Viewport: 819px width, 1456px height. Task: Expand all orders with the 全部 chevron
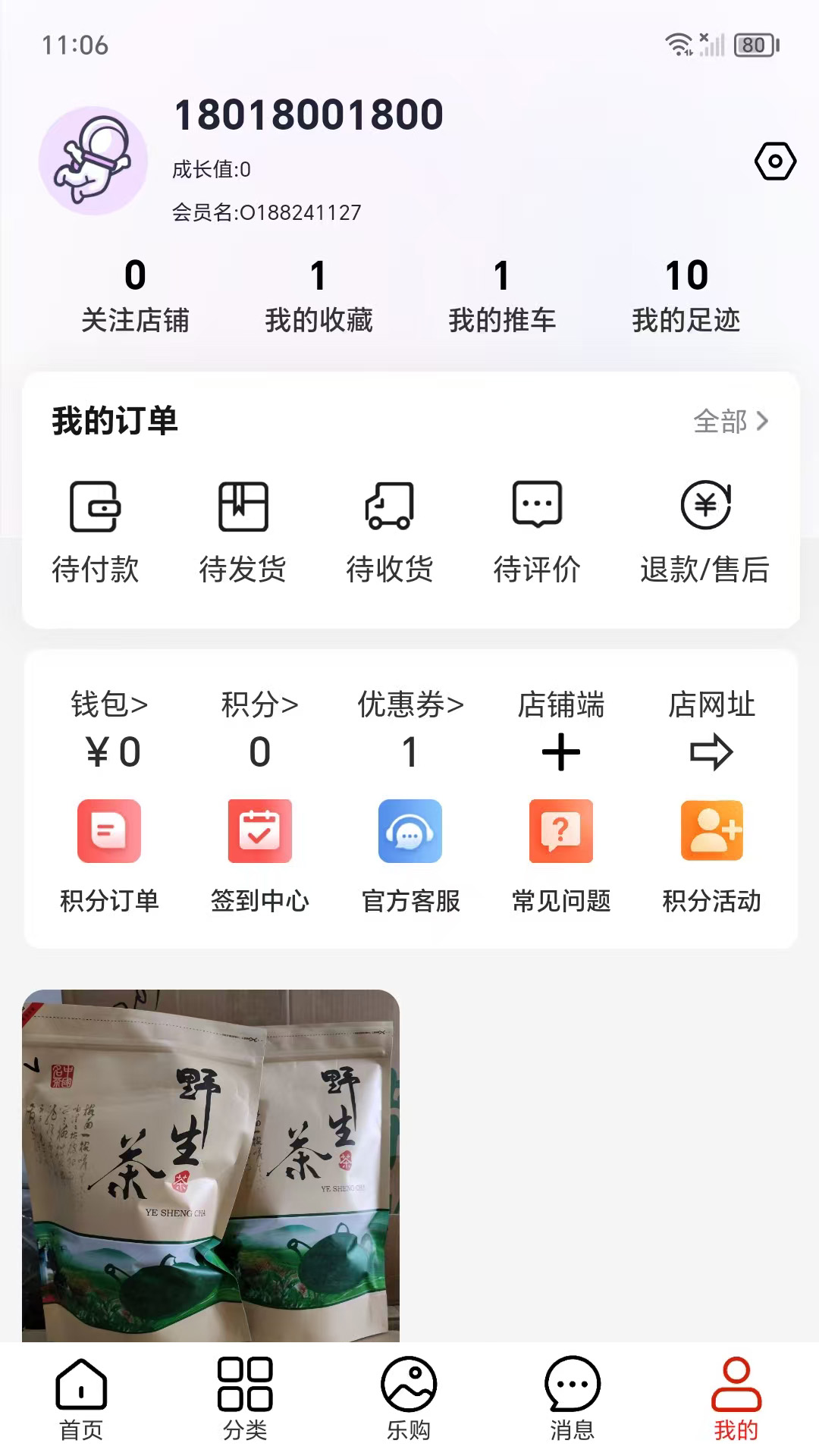pyautogui.click(x=730, y=422)
